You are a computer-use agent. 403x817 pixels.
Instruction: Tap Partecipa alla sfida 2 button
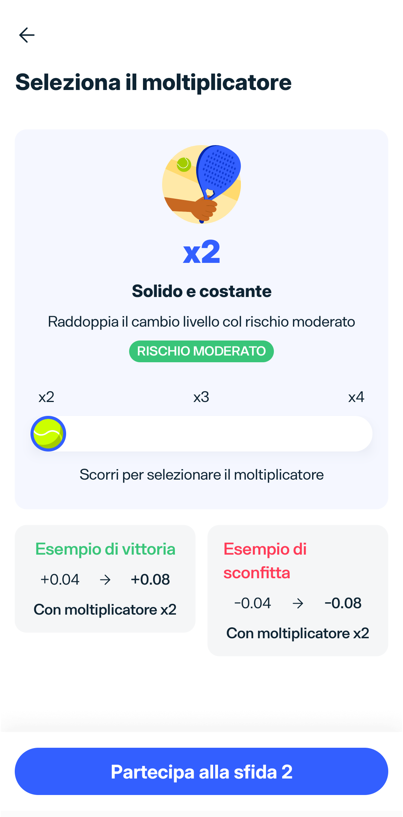point(201,772)
